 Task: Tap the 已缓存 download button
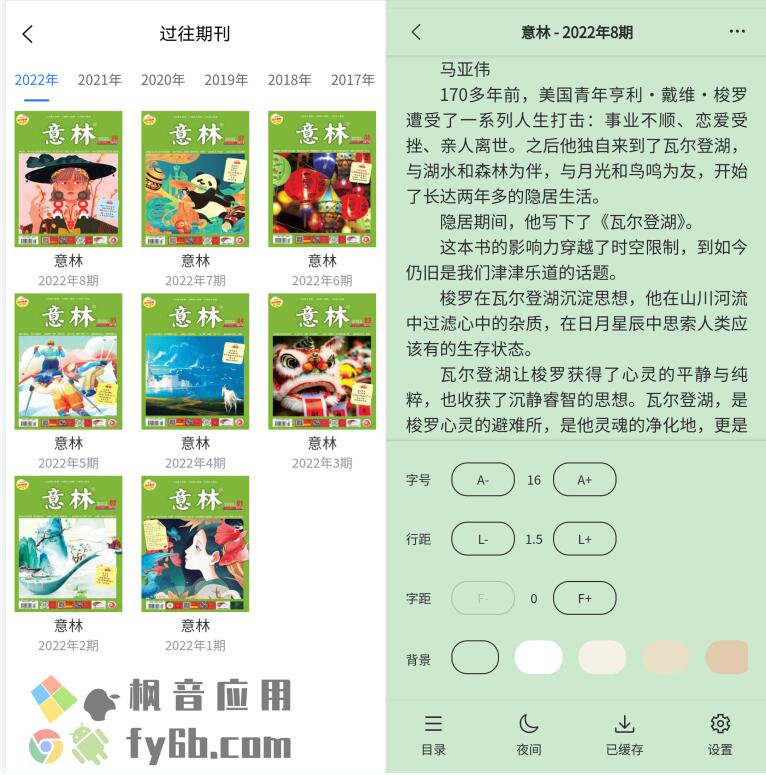click(624, 734)
